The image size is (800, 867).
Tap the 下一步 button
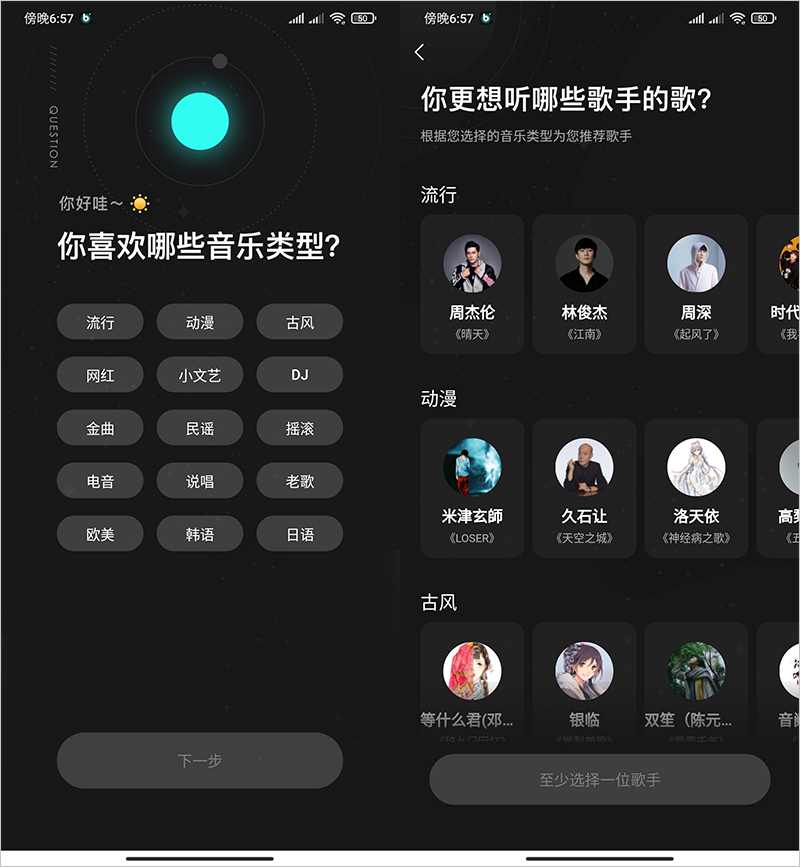(x=200, y=761)
